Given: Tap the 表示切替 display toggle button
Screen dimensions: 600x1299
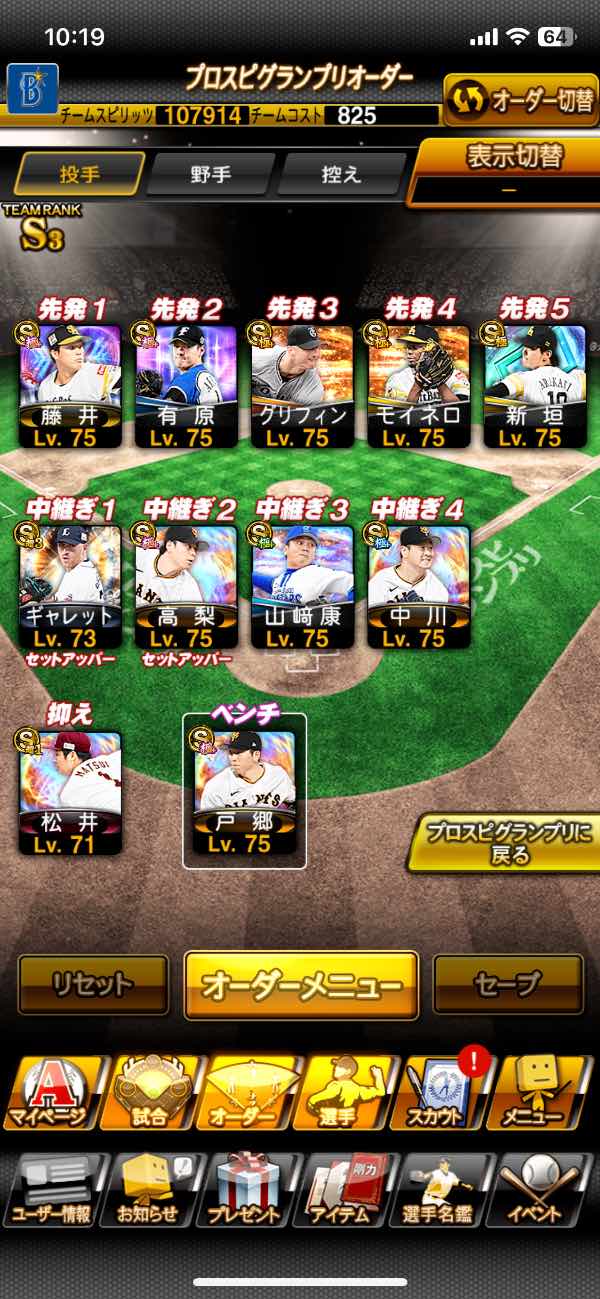Looking at the screenshot, I should [509, 170].
